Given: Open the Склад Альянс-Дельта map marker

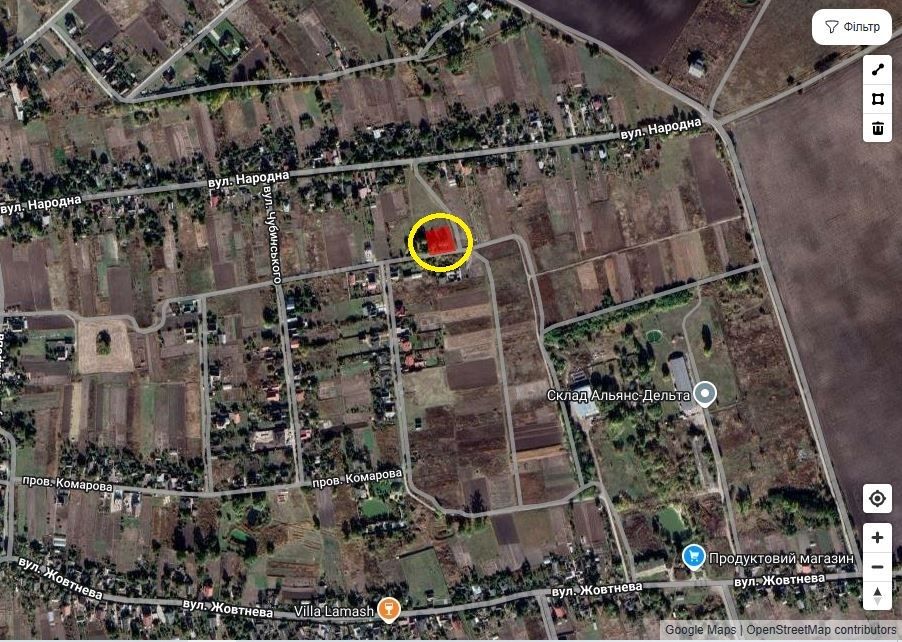Looking at the screenshot, I should coord(706,394).
